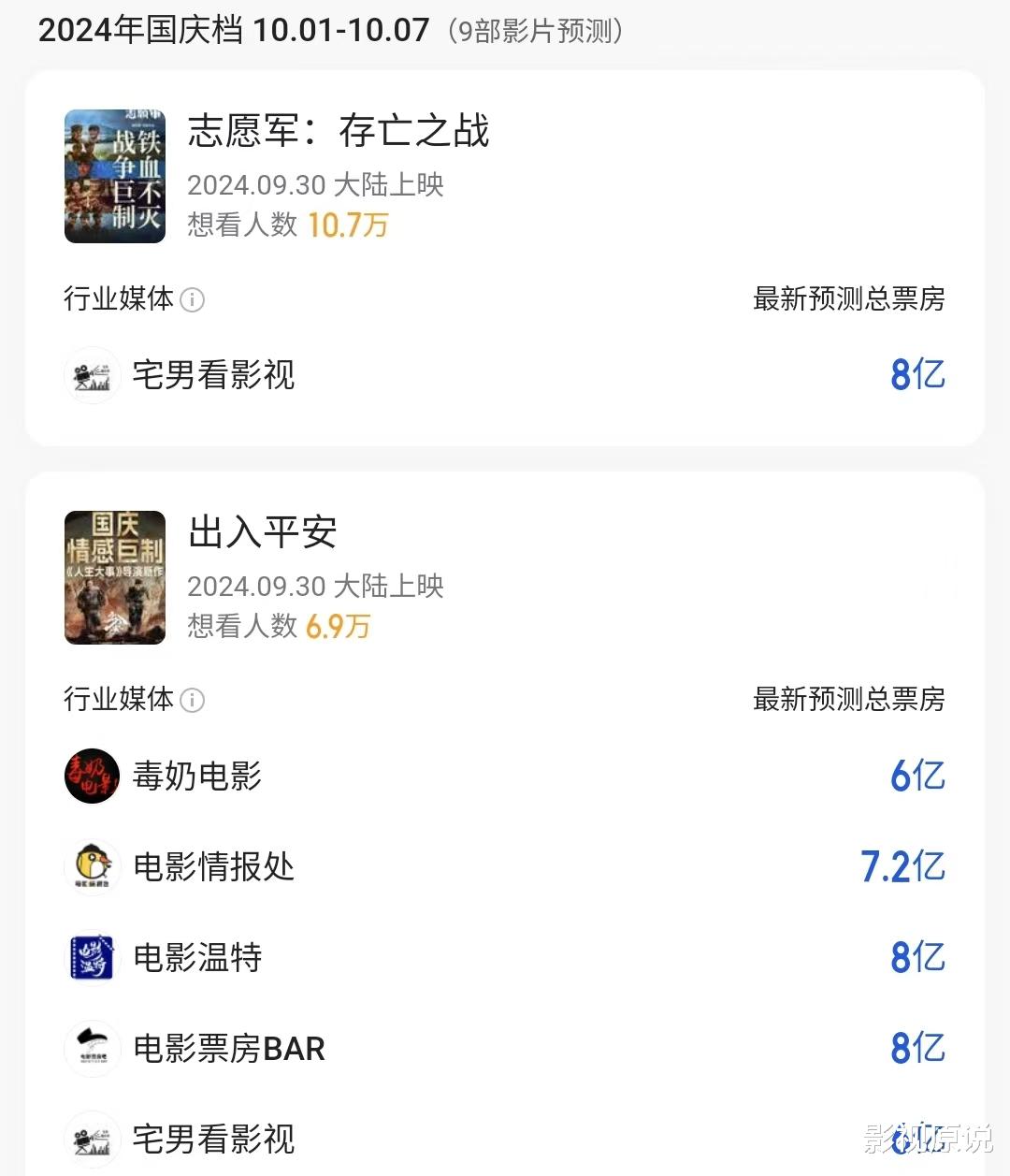Open the 出入平安 movie details
This screenshot has width=1010, height=1176.
tap(262, 532)
